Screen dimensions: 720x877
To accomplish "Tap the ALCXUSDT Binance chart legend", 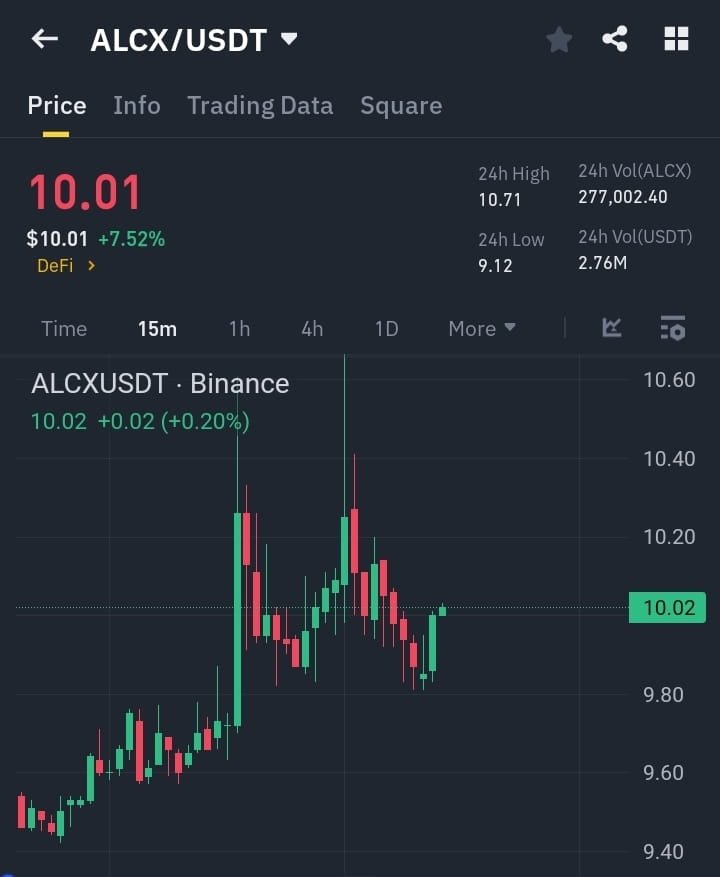I will click(x=160, y=384).
